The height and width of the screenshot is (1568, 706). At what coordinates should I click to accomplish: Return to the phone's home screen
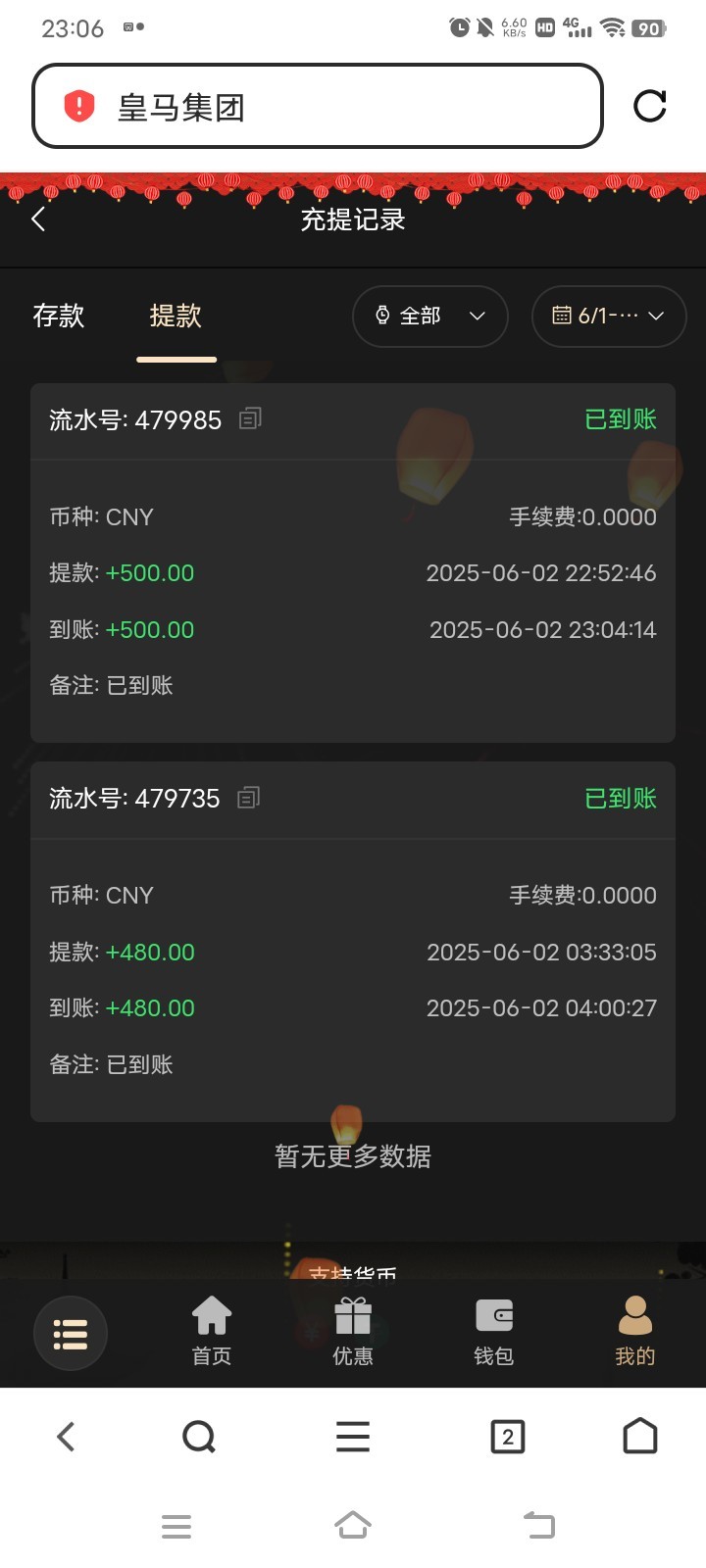353,1525
